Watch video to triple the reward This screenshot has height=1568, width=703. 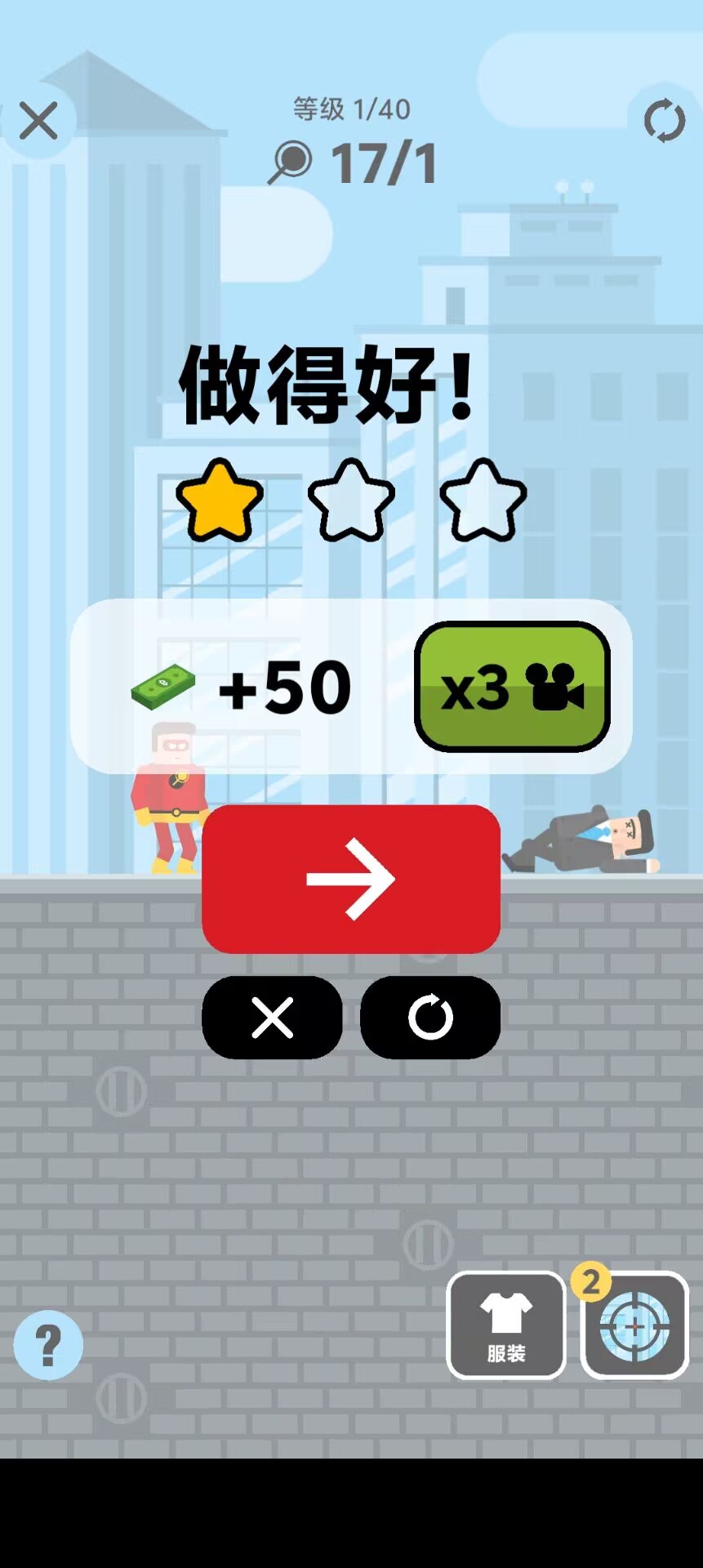pyautogui.click(x=512, y=687)
